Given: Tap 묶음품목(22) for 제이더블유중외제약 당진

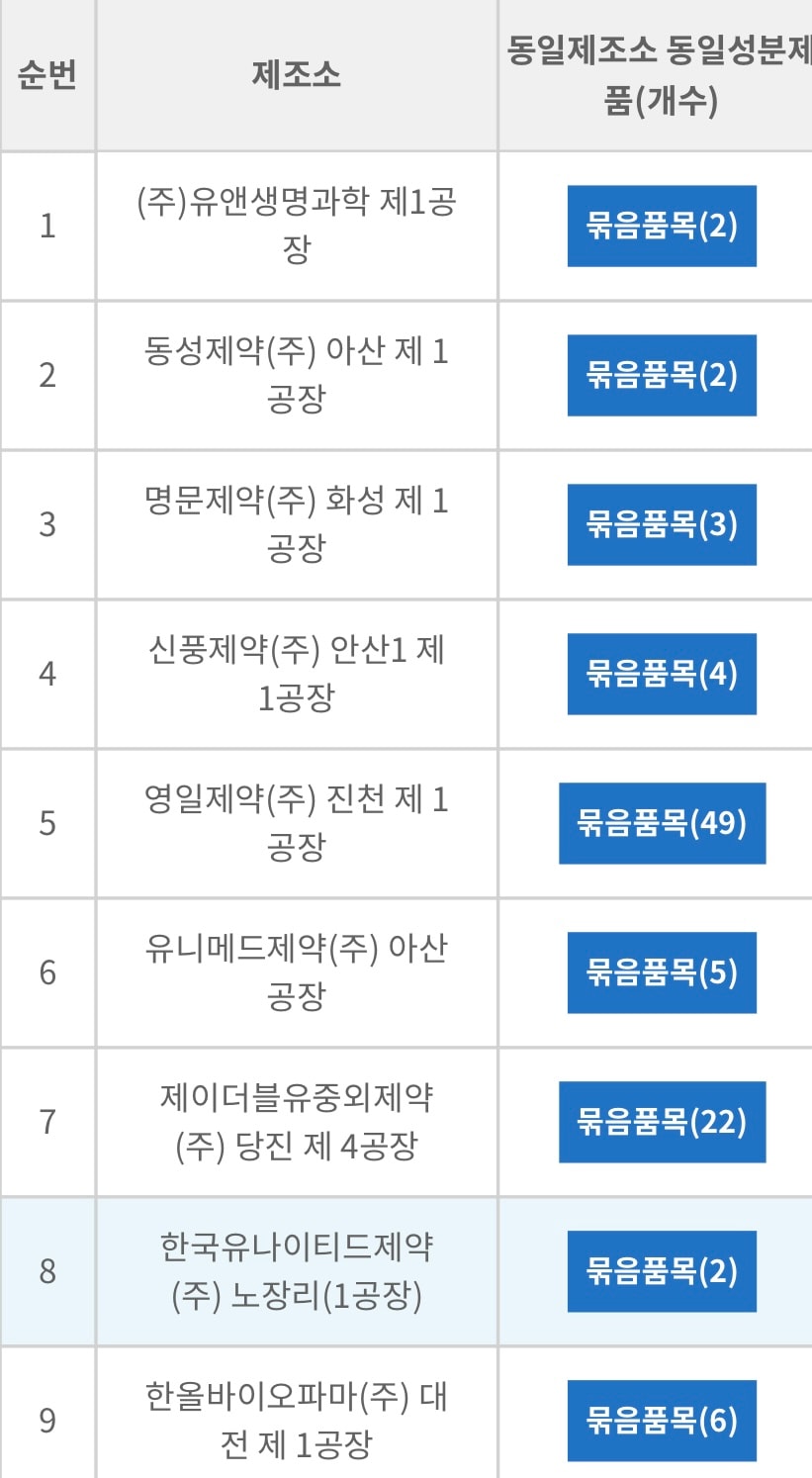Looking at the screenshot, I should click(x=662, y=1122).
